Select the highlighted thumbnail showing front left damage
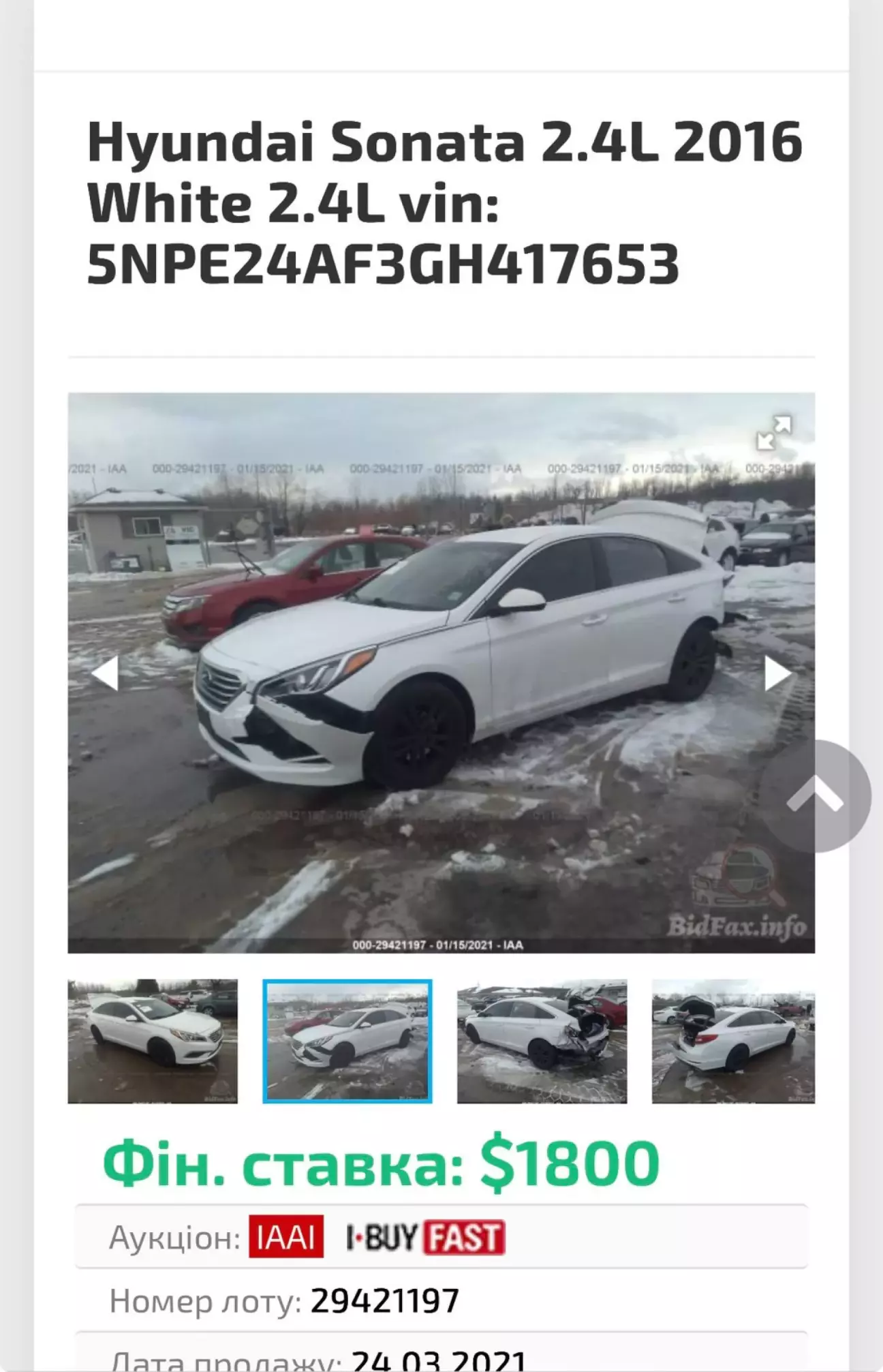883x1372 pixels. (x=347, y=1041)
